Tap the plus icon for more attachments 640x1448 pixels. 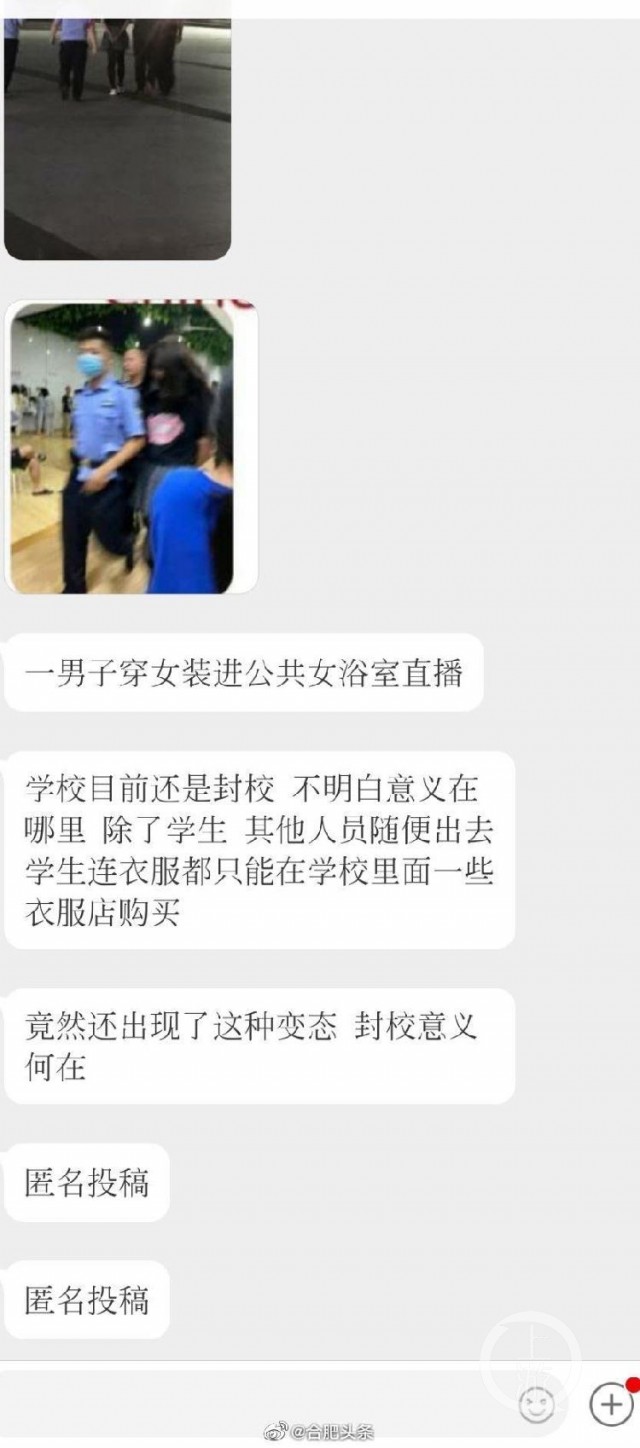click(x=610, y=1402)
